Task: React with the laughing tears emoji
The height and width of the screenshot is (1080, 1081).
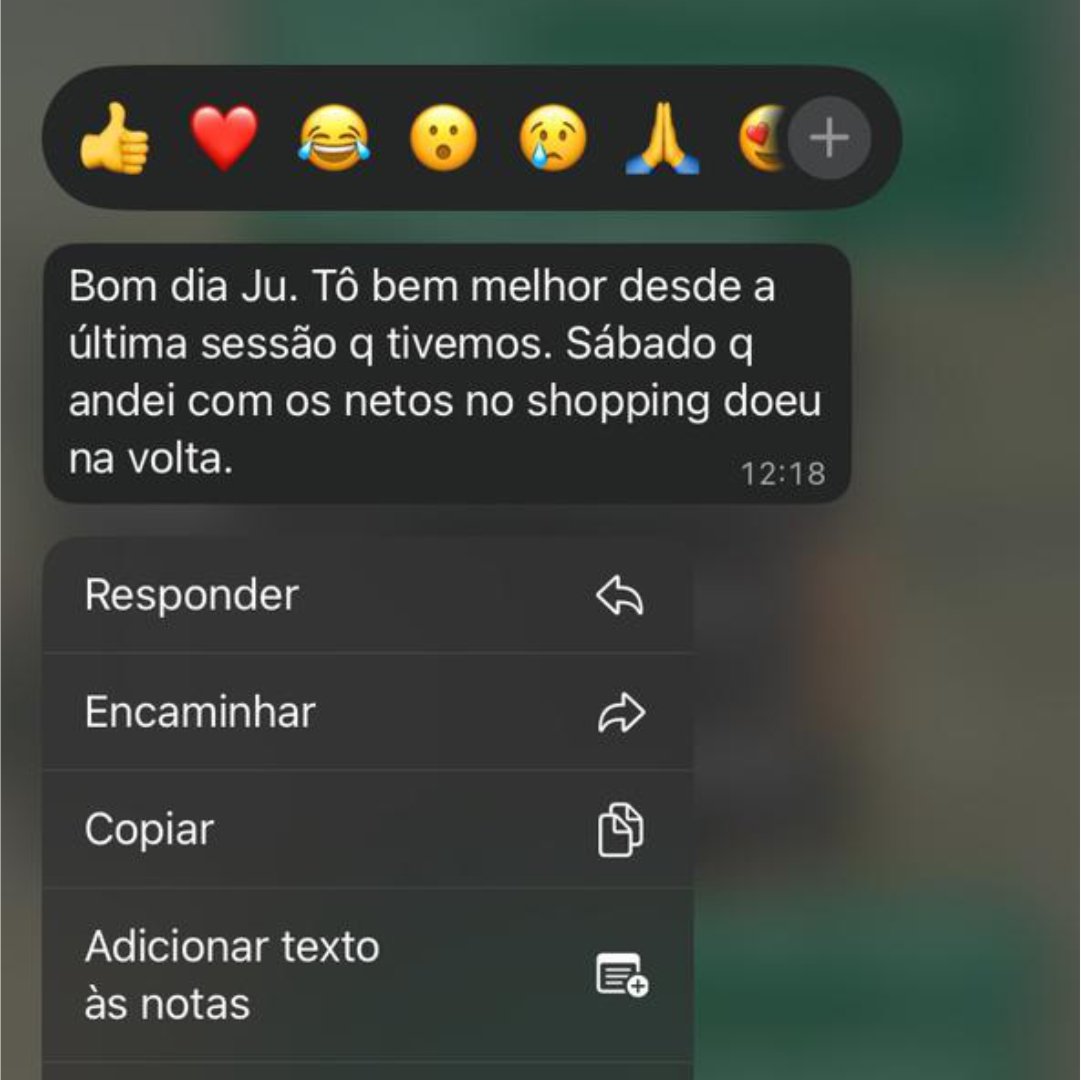Action: click(334, 139)
